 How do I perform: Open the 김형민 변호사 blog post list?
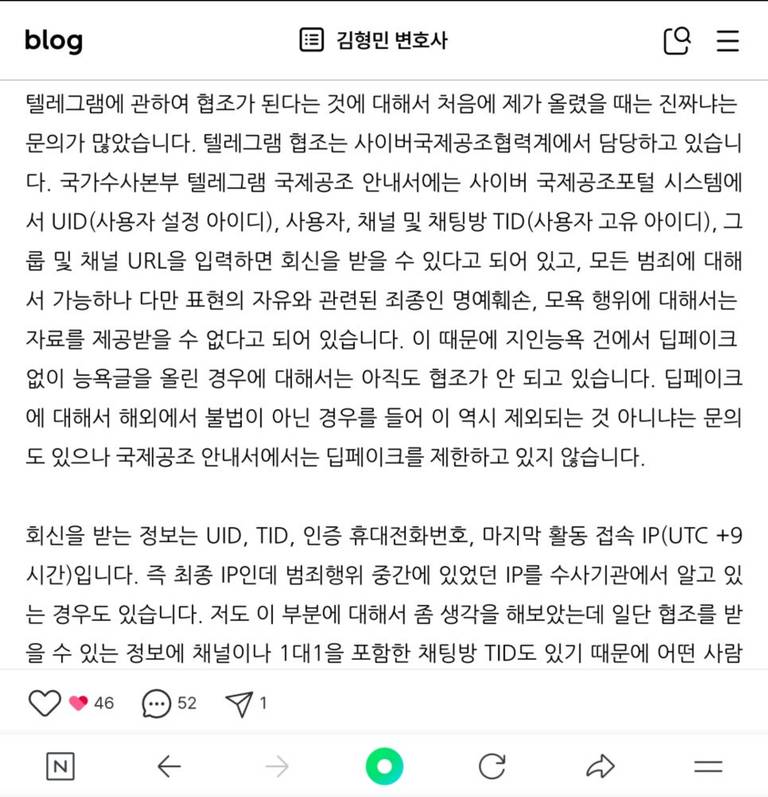tap(374, 41)
